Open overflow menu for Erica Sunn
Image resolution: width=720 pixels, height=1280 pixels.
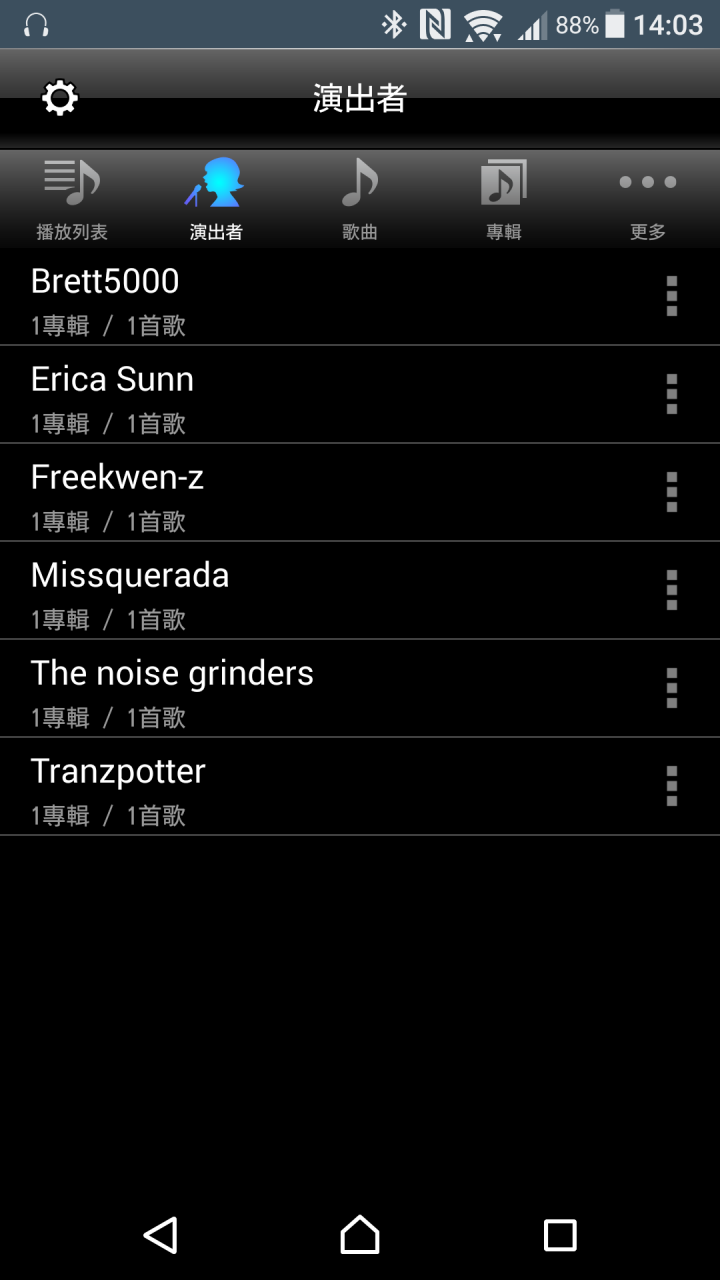point(672,395)
